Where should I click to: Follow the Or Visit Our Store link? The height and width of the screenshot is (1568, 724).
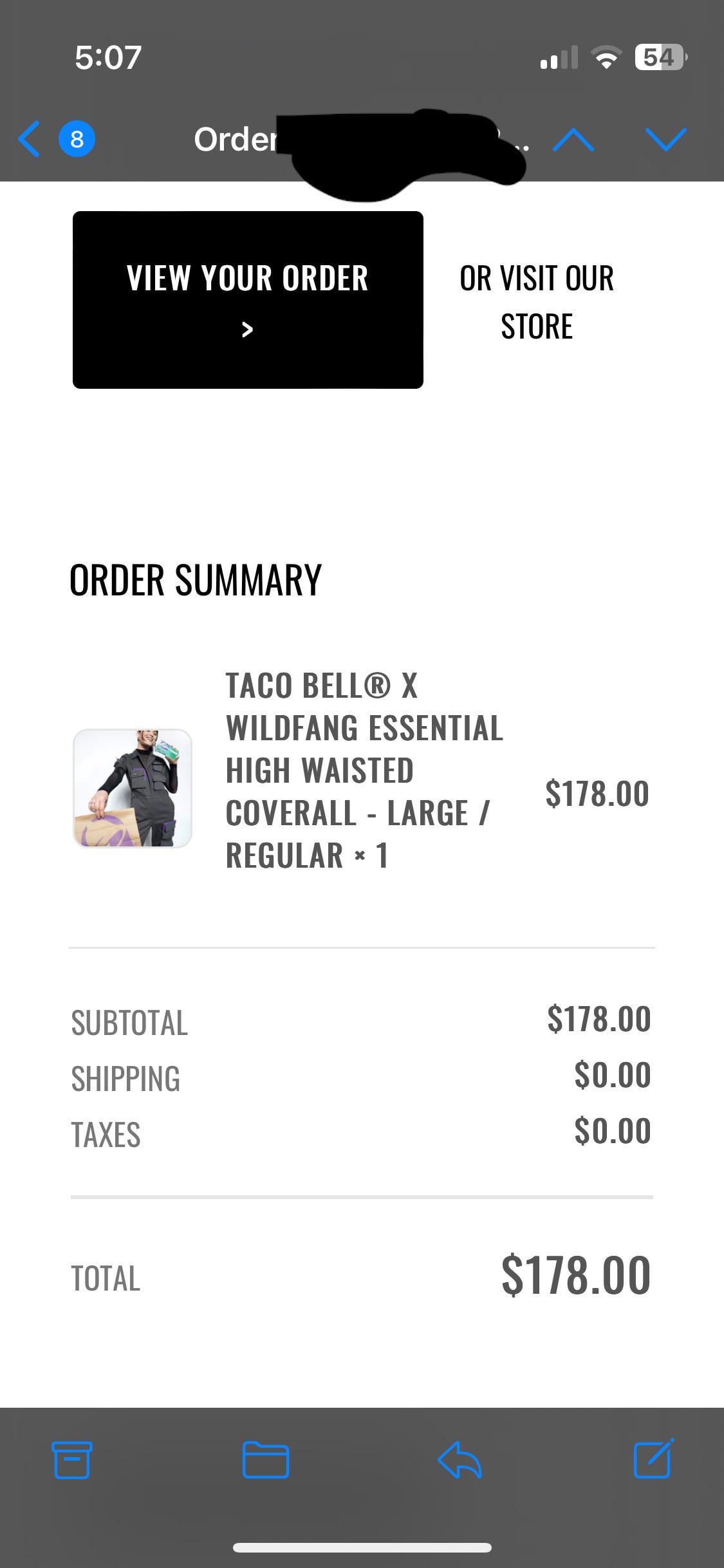536,301
